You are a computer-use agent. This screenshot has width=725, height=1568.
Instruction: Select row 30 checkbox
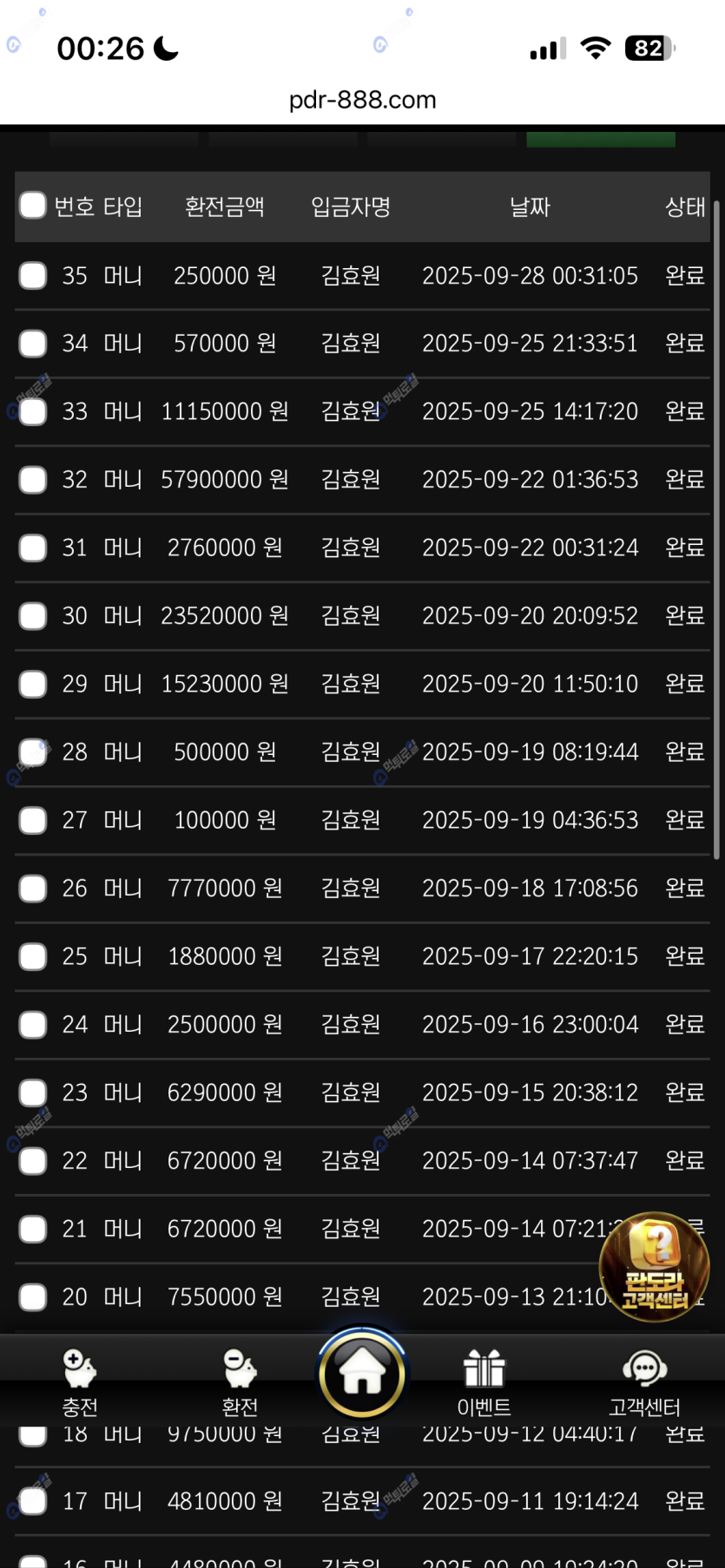[33, 616]
